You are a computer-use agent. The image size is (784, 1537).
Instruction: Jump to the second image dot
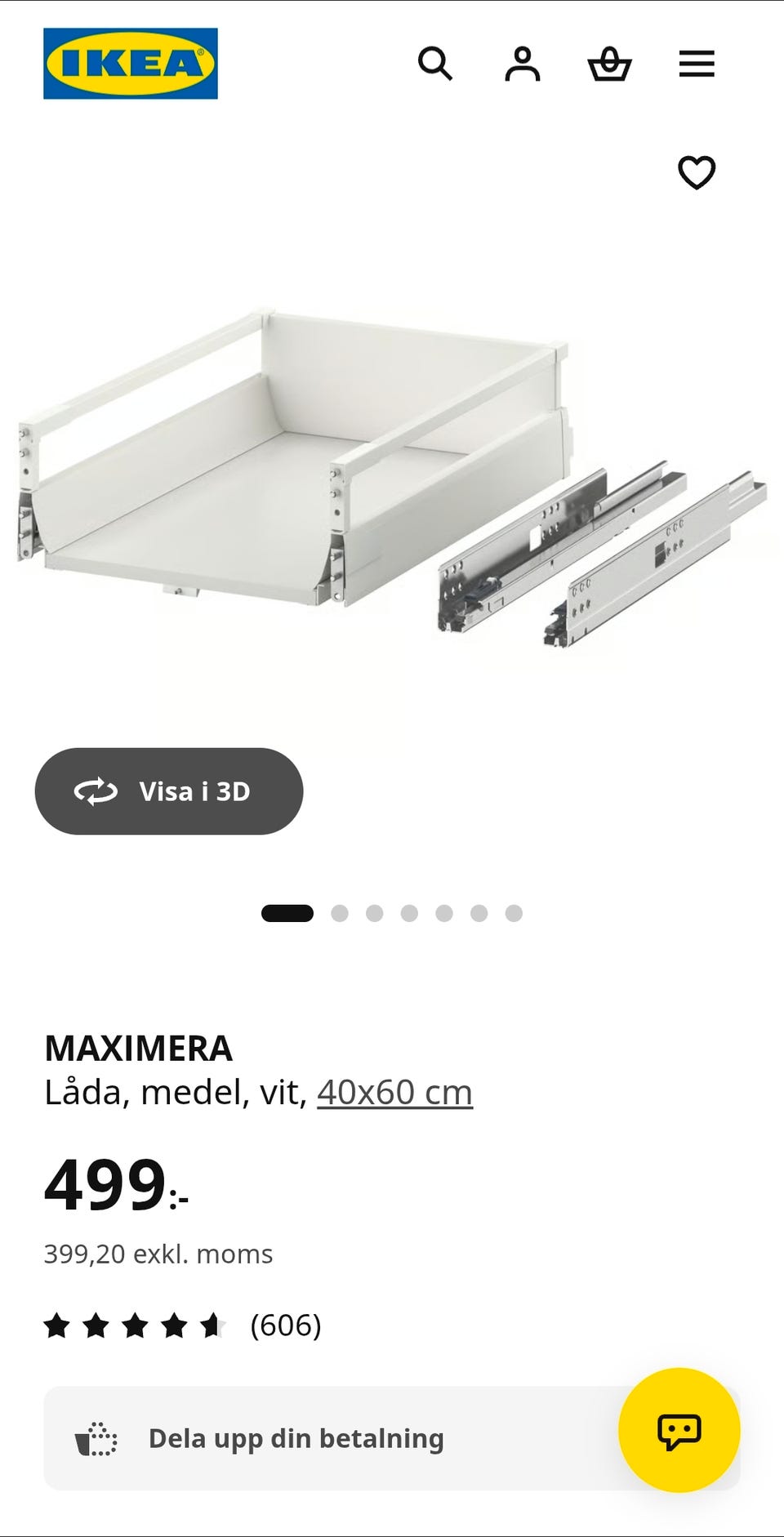coord(340,913)
